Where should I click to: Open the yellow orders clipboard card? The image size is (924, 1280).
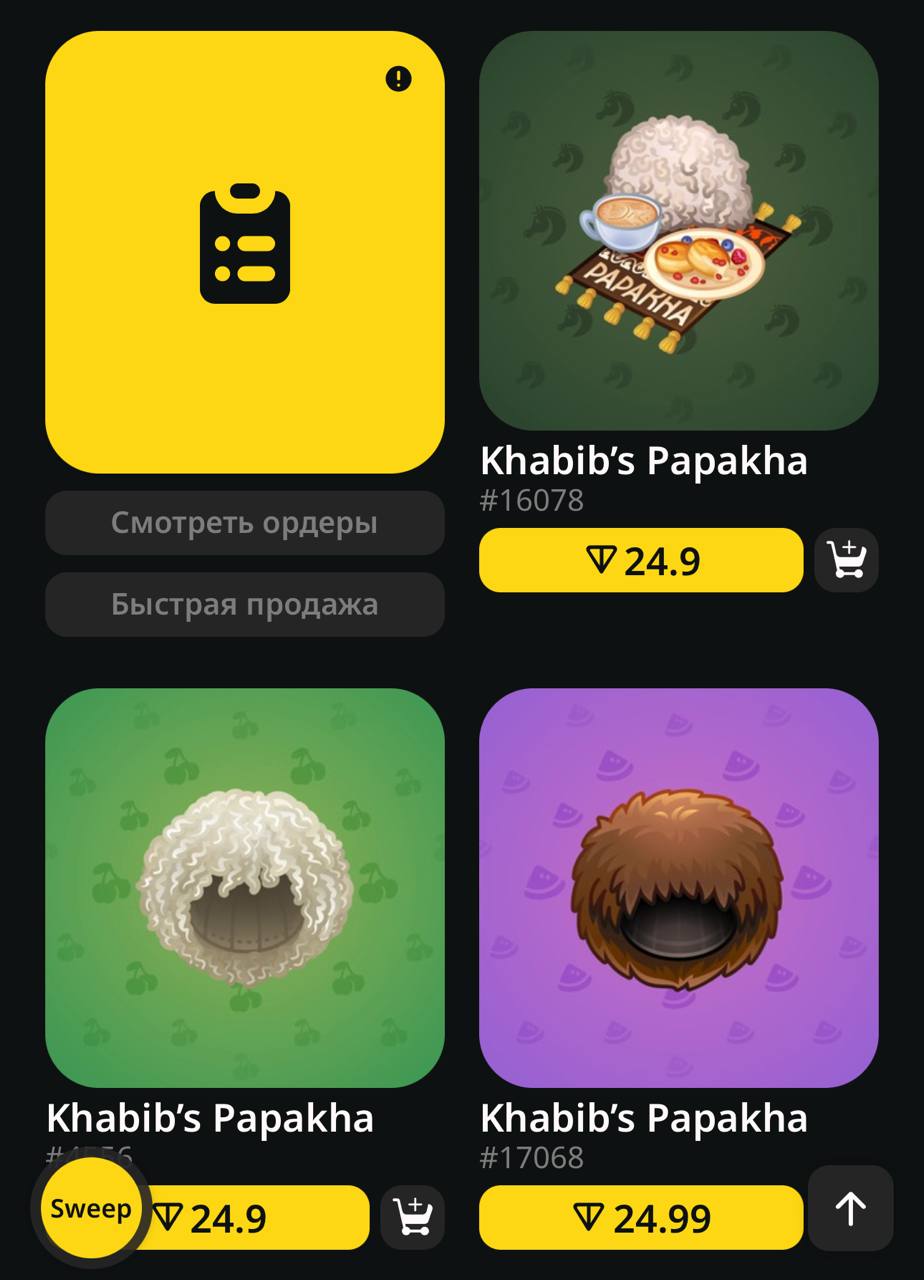245,252
